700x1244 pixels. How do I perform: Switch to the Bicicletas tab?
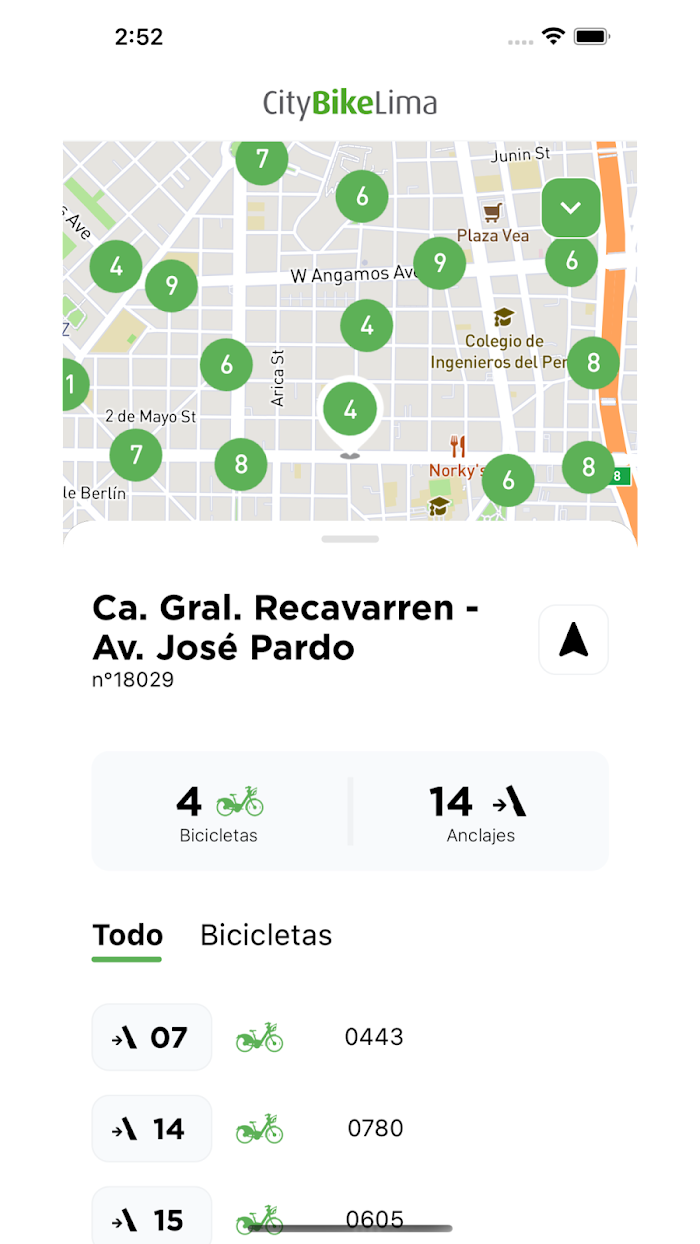266,935
